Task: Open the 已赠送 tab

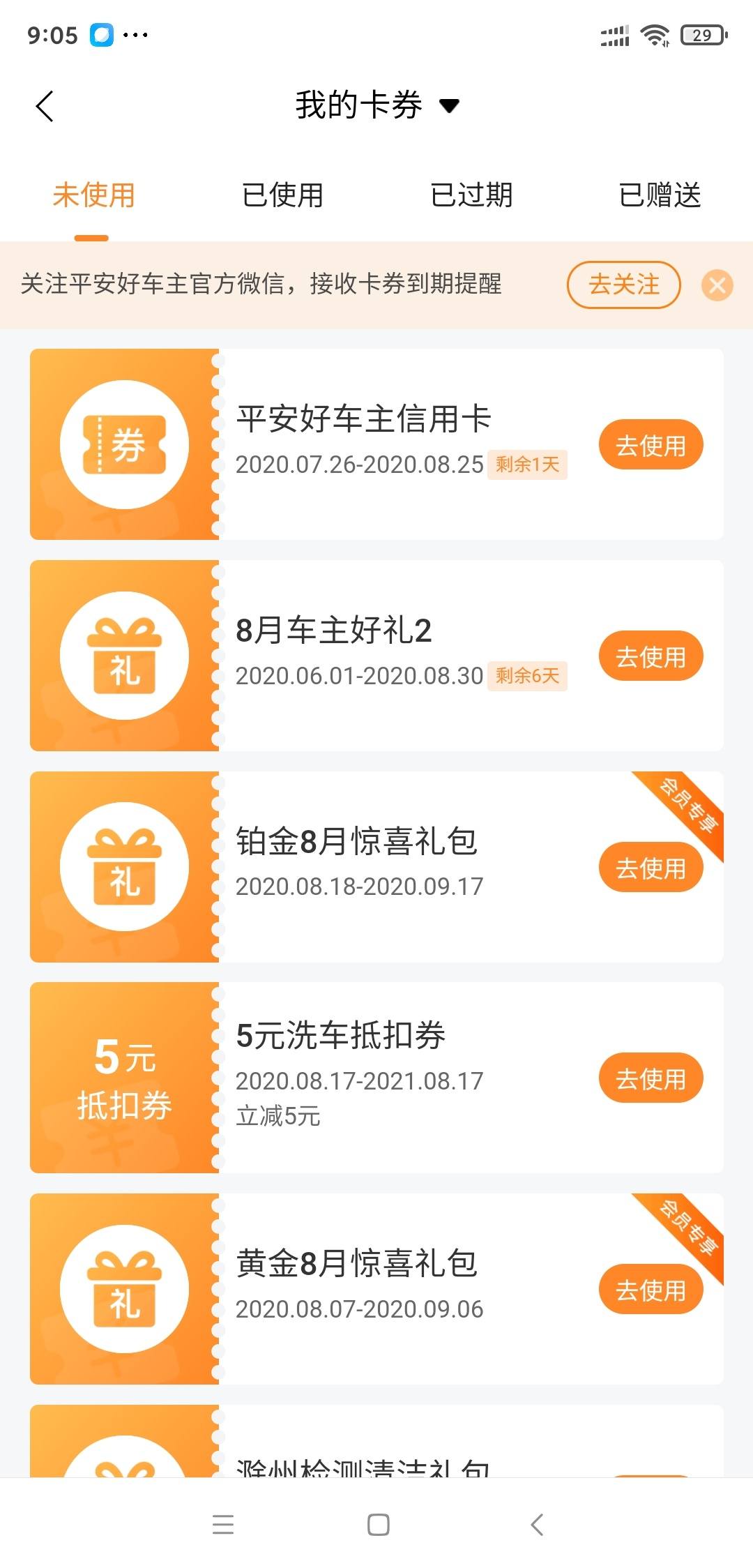Action: pyautogui.click(x=660, y=195)
